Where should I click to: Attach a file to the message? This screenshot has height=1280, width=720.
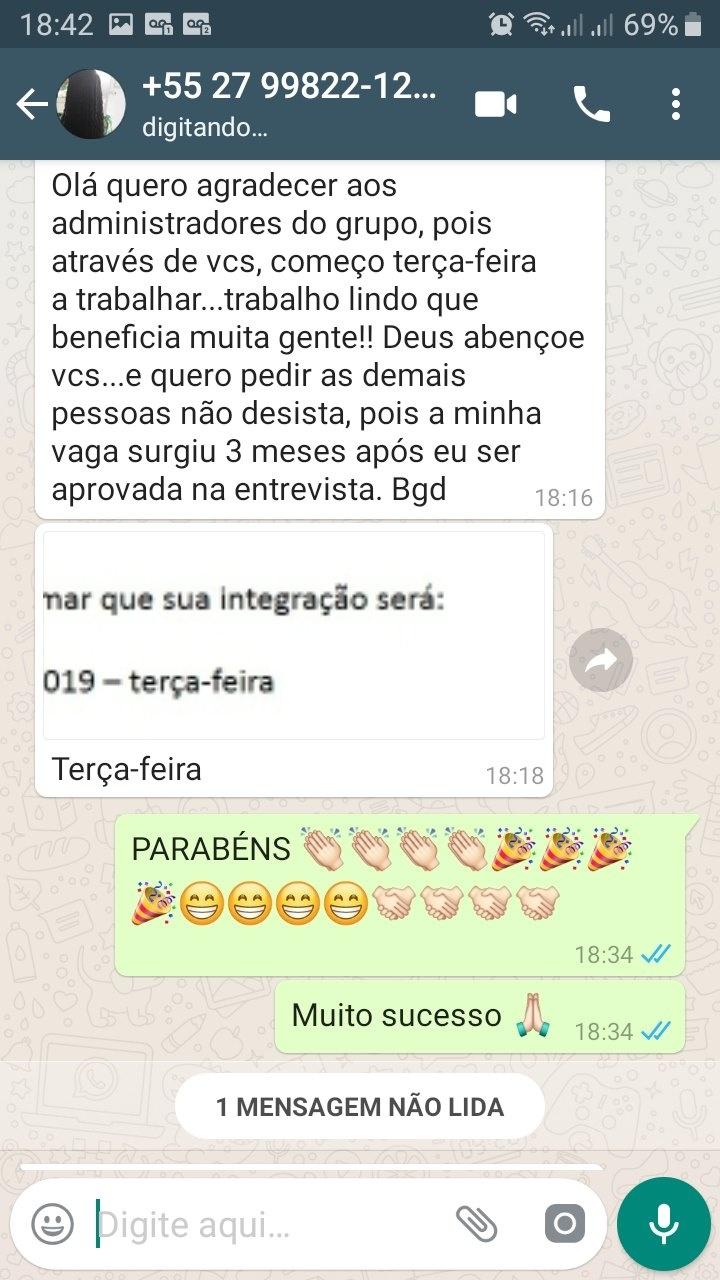click(476, 1224)
